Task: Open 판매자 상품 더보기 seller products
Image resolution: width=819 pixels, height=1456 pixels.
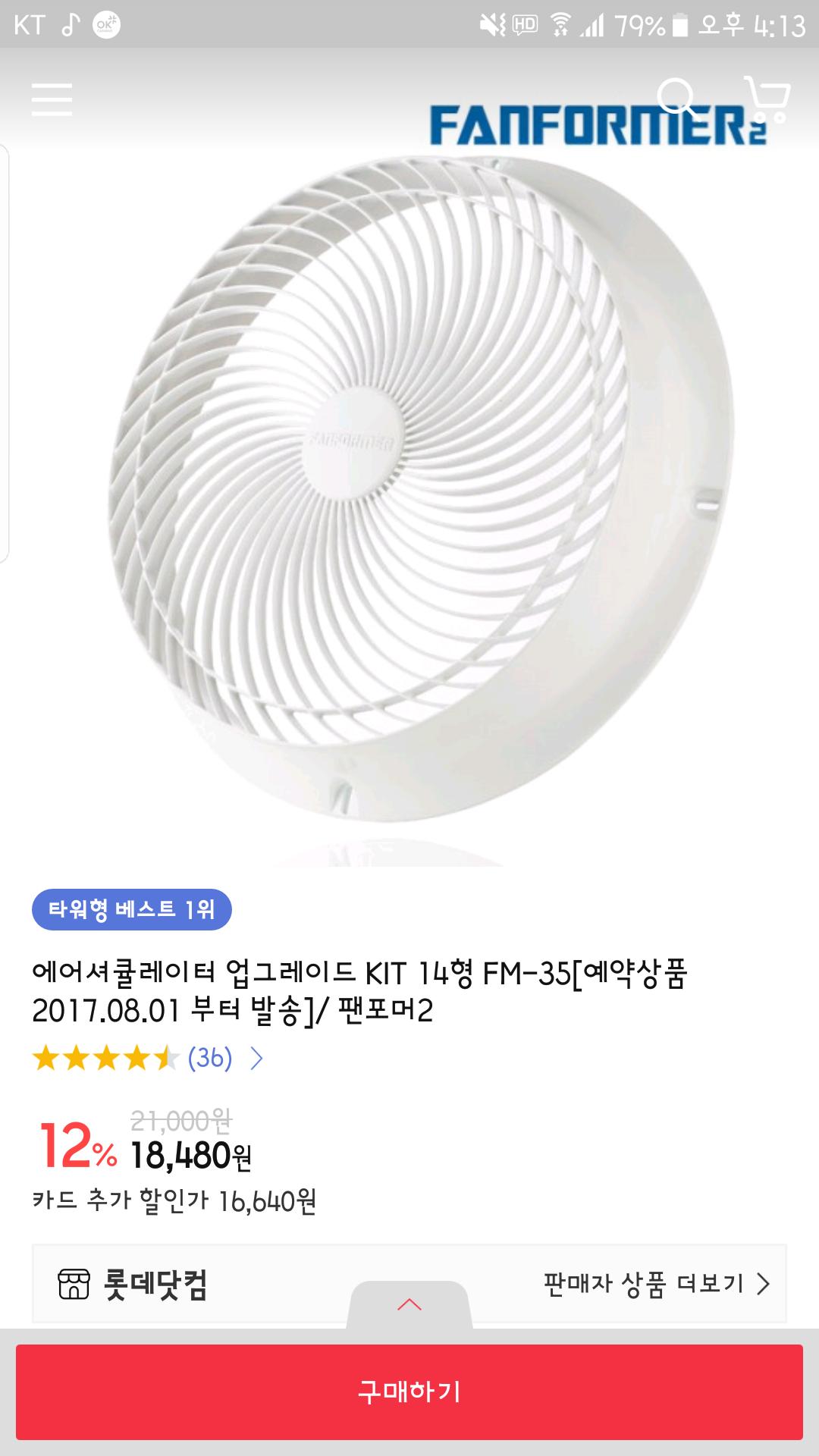Action: pyautogui.click(x=656, y=1284)
